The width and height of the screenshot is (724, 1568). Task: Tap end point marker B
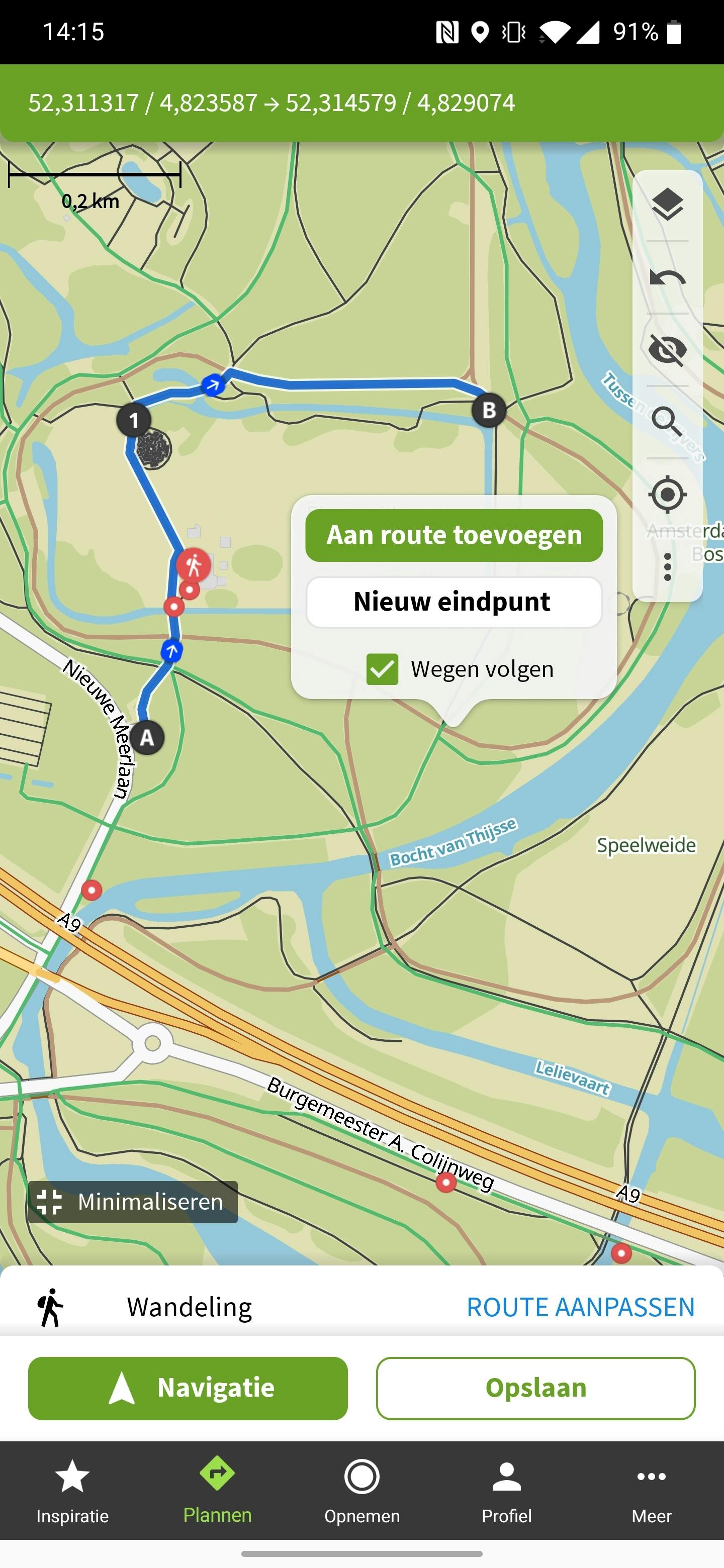click(x=489, y=410)
